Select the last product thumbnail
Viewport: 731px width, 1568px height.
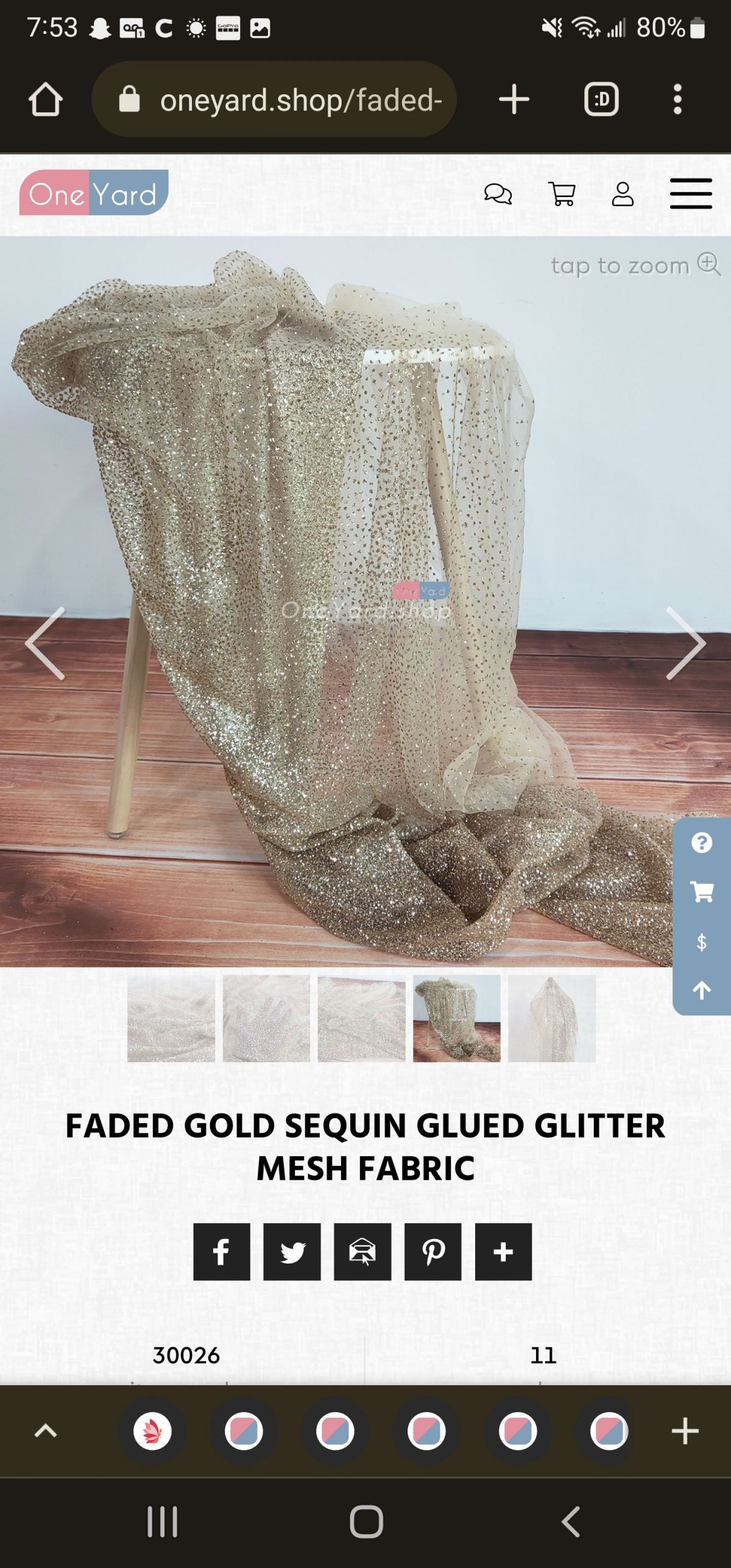click(x=552, y=1018)
